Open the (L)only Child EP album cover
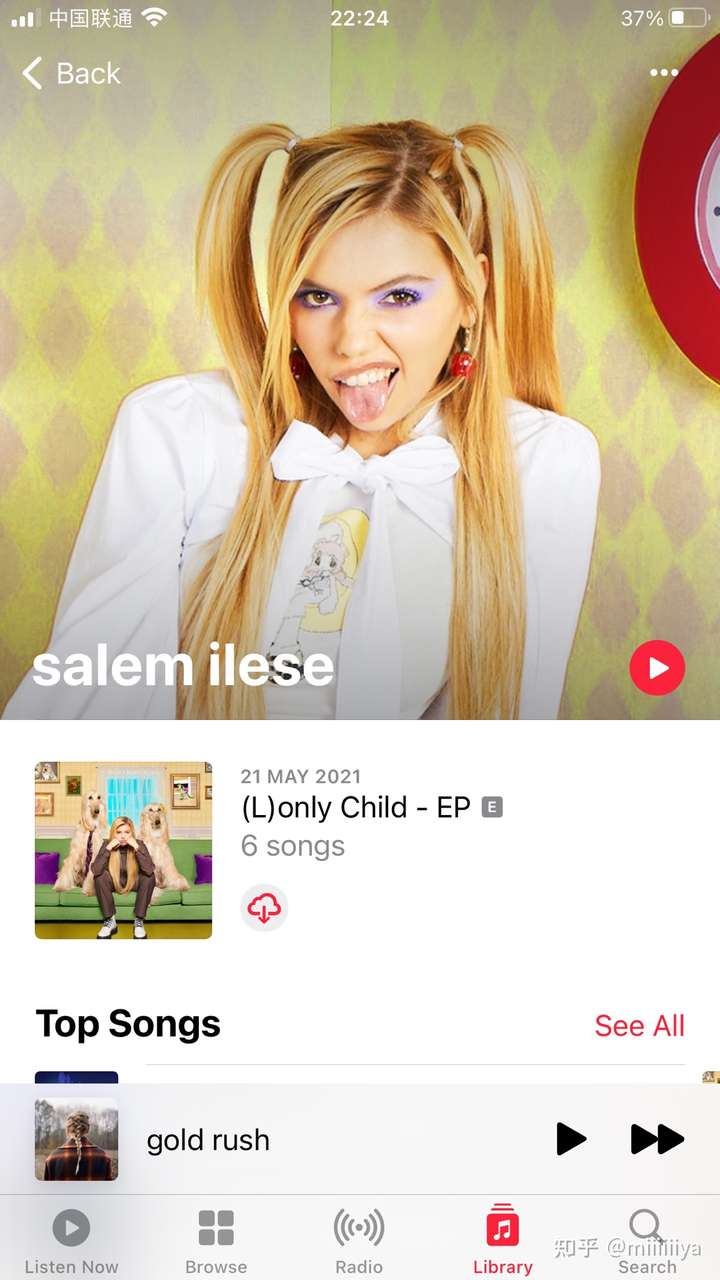The width and height of the screenshot is (720, 1280). [123, 850]
